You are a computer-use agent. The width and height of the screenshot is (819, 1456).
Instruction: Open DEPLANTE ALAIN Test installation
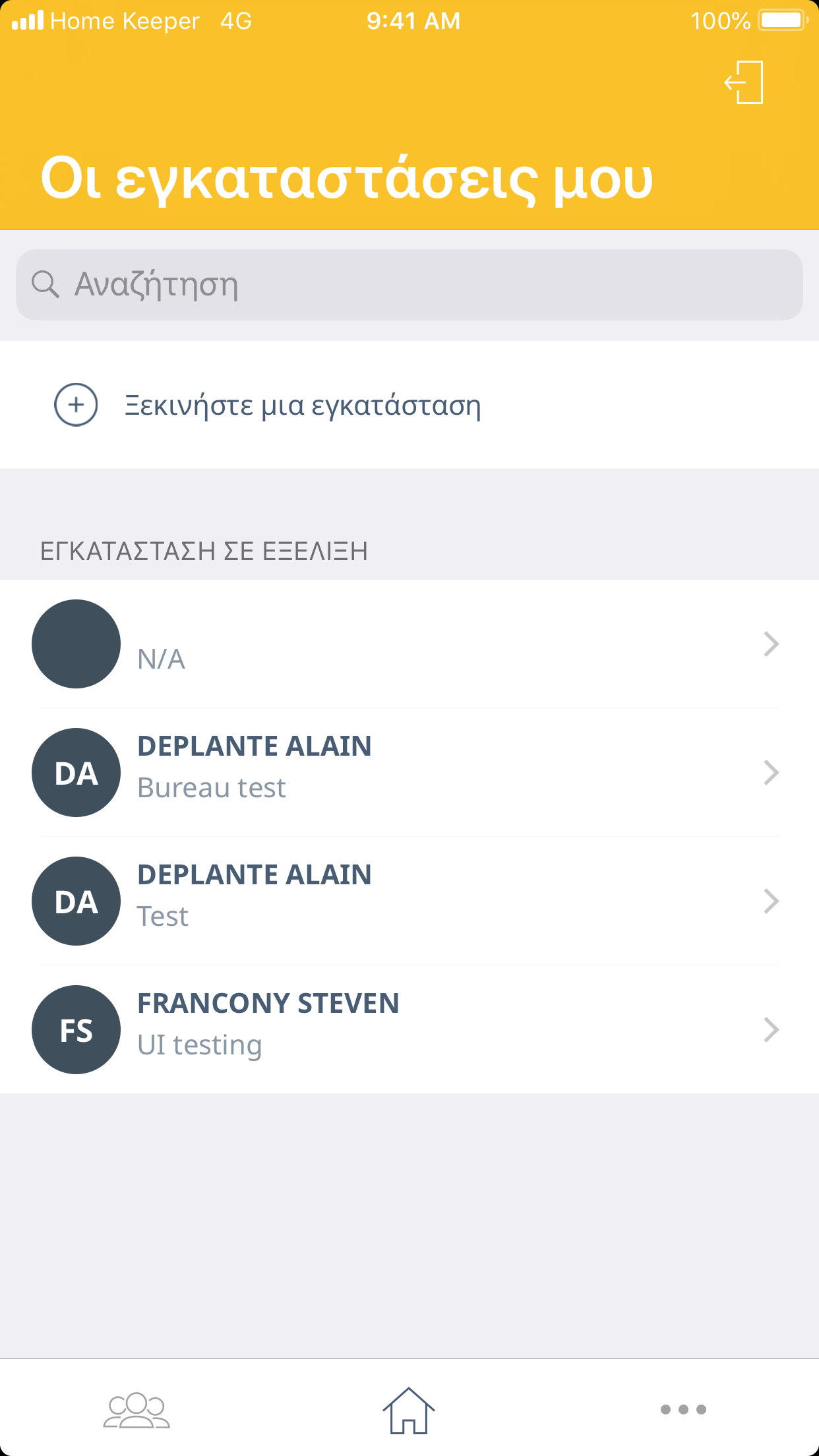[409, 901]
